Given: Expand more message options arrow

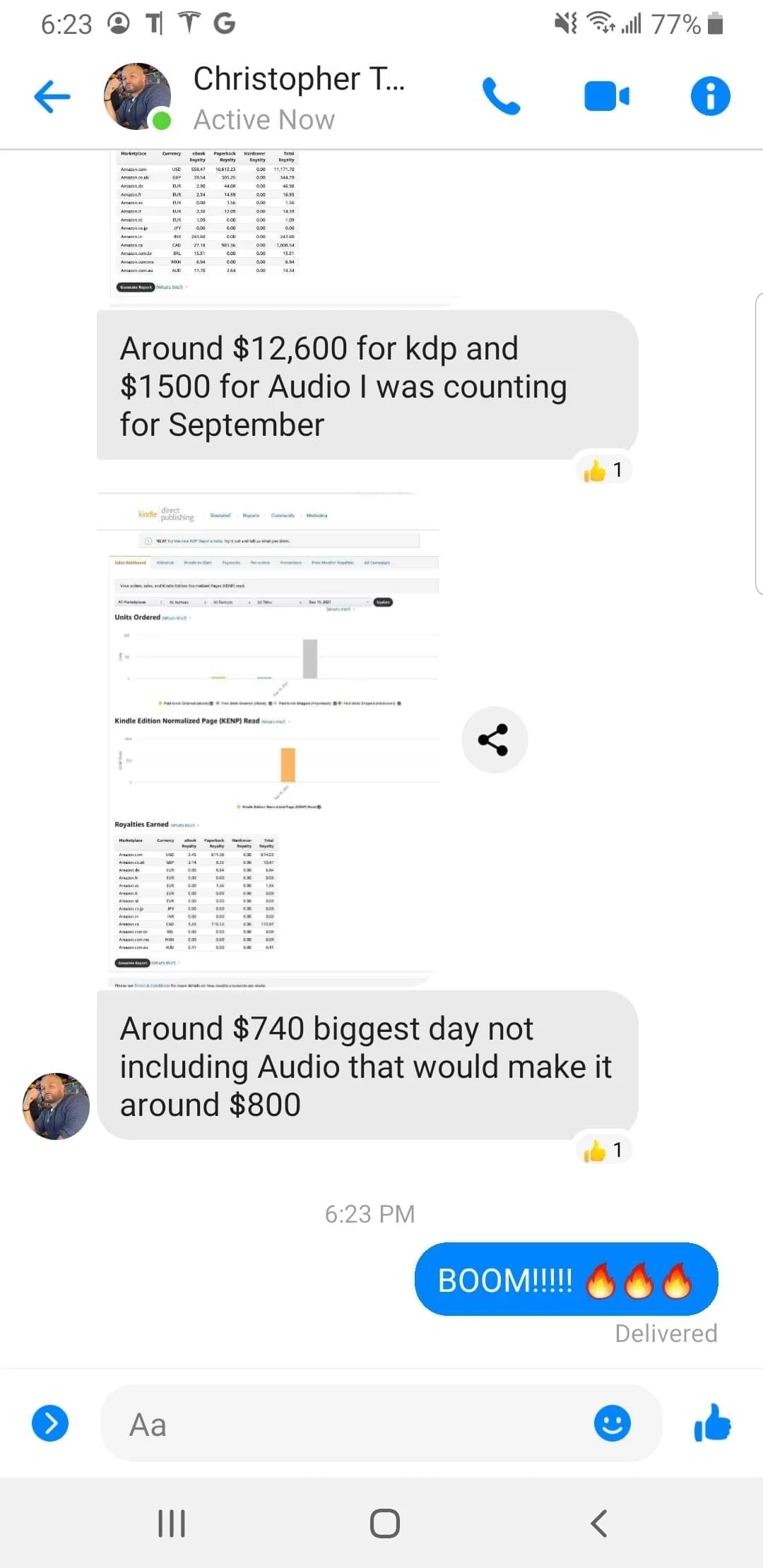Looking at the screenshot, I should pos(50,1423).
